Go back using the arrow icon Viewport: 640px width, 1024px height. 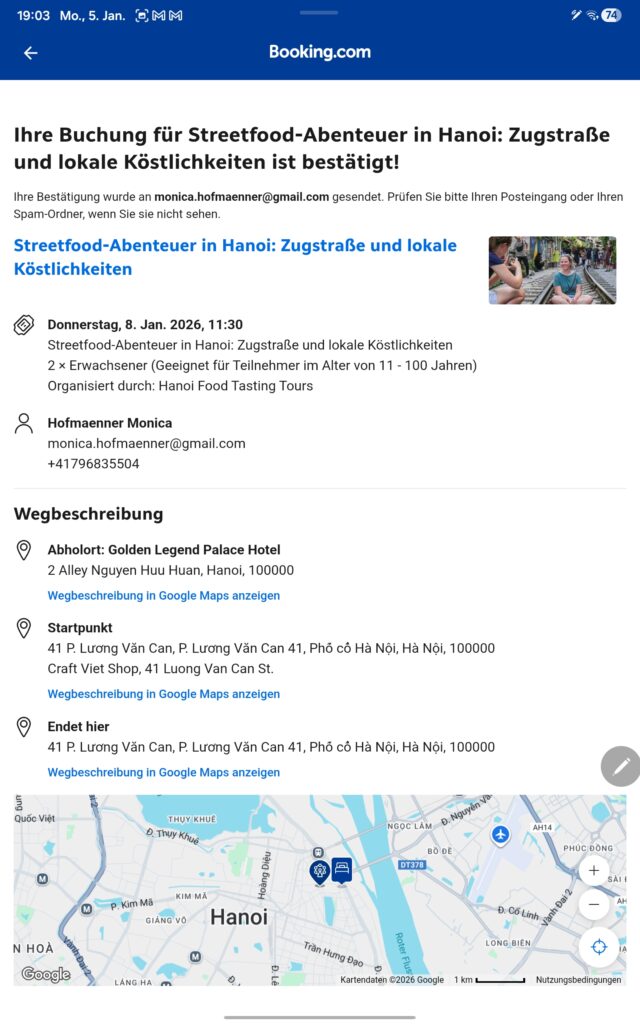(31, 53)
